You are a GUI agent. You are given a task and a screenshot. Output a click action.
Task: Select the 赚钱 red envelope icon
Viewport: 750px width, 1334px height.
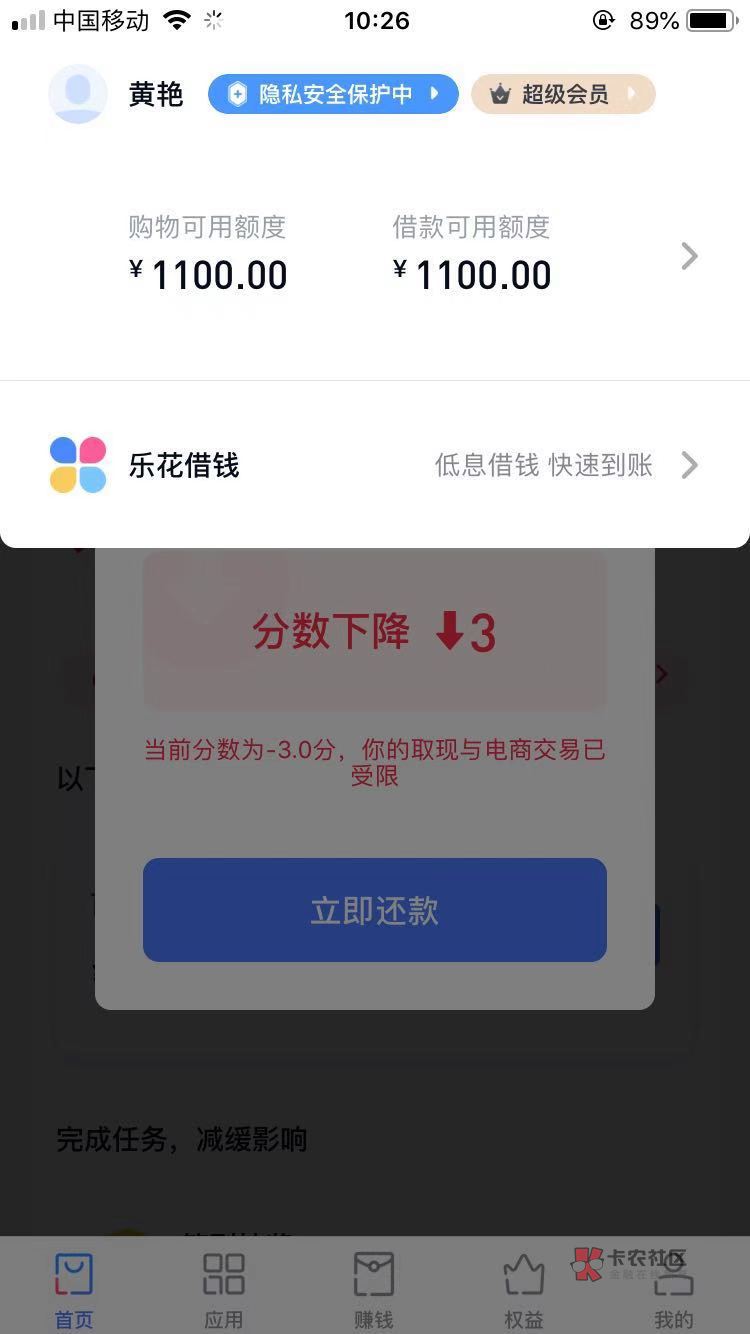coord(373,1274)
